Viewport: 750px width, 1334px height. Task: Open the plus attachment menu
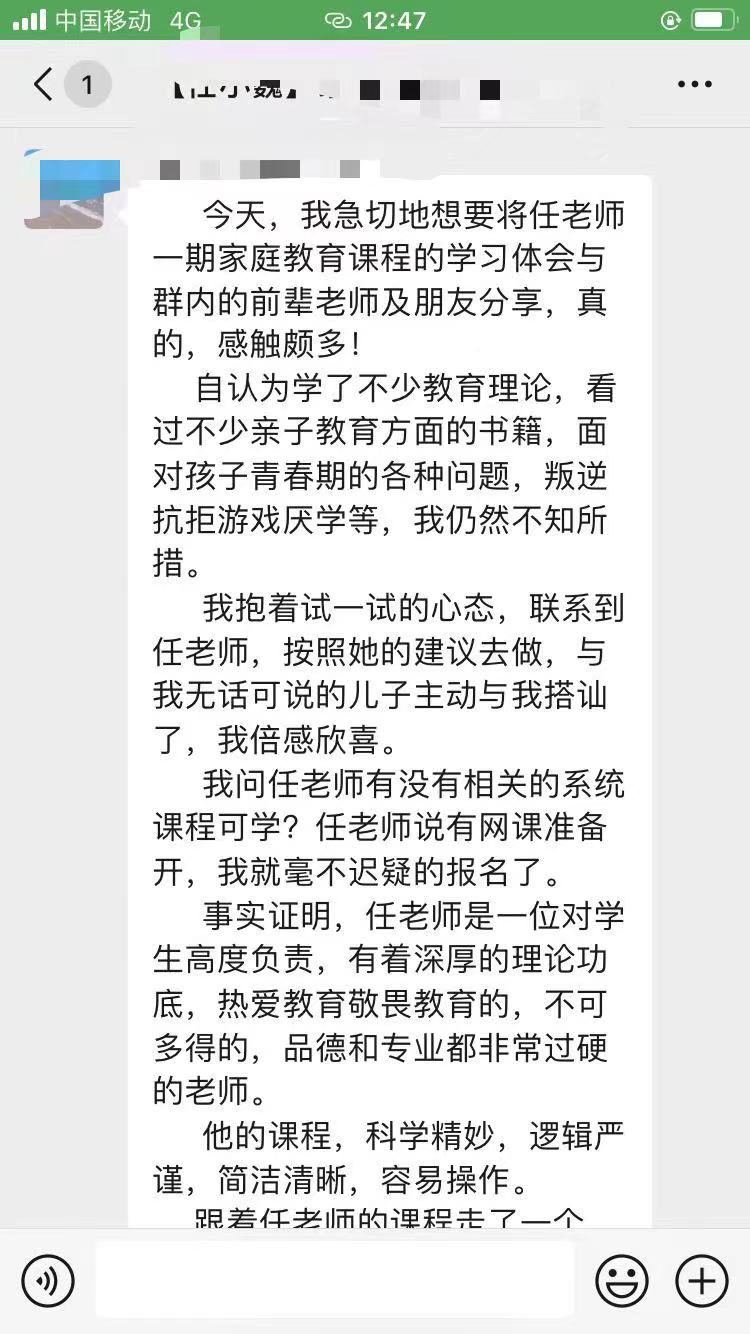(702, 1280)
